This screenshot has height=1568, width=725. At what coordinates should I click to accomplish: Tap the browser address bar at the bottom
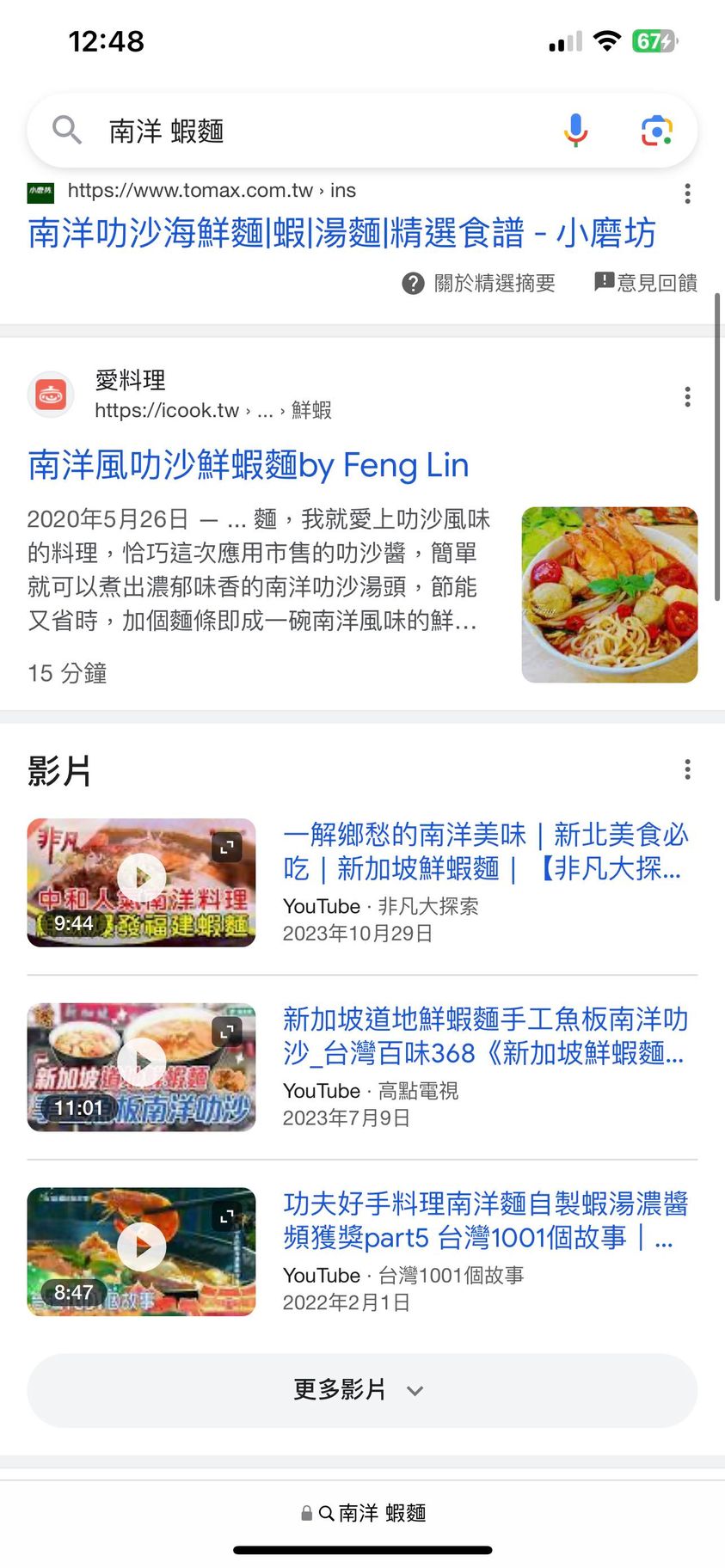(362, 1513)
